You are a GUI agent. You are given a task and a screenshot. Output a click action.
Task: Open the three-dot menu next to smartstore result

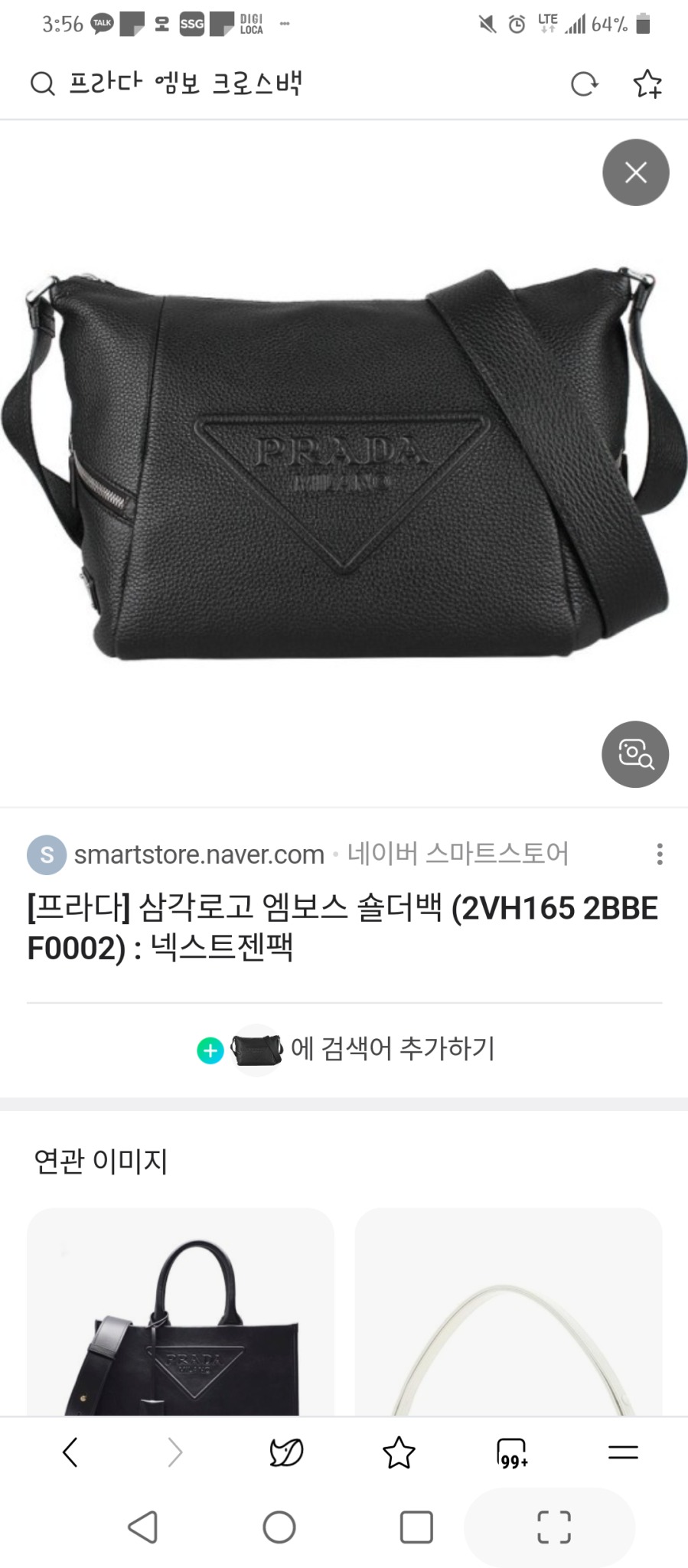(660, 854)
